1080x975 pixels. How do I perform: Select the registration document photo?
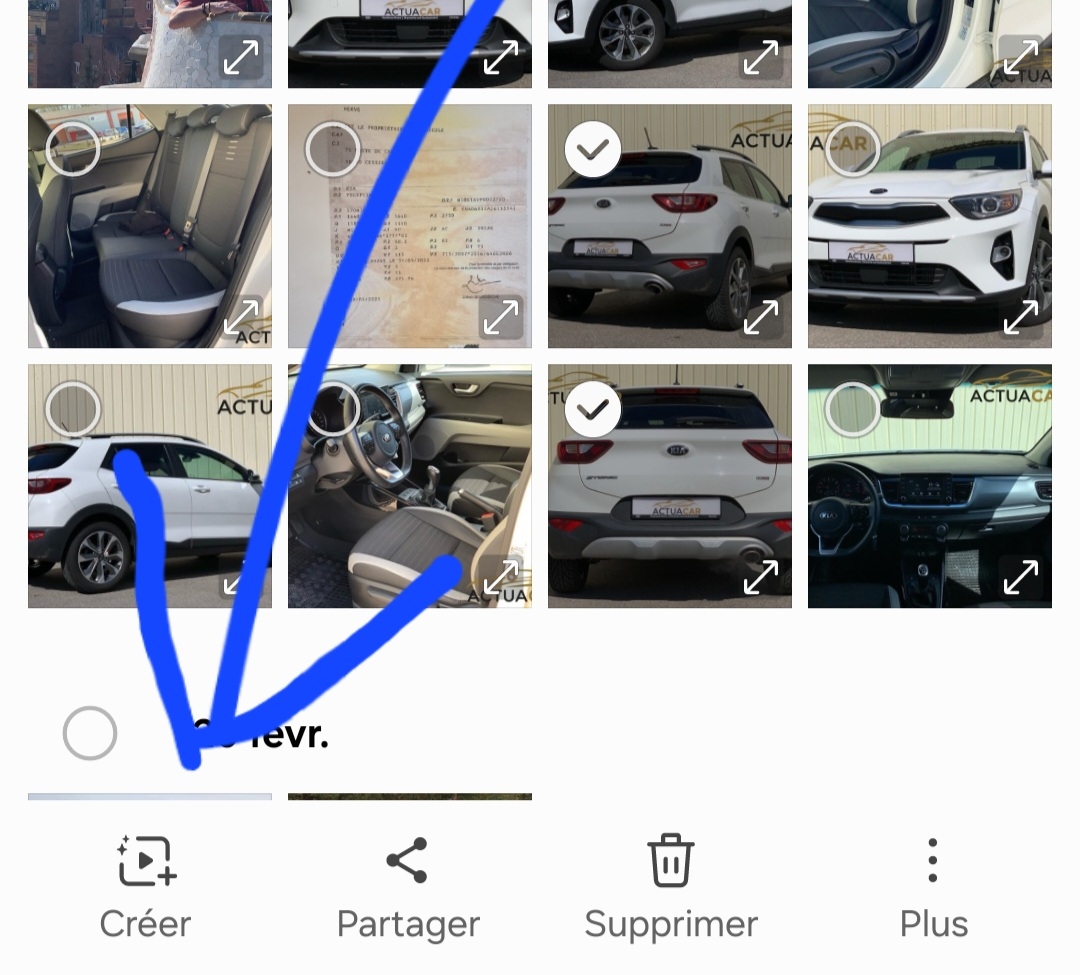[332, 150]
